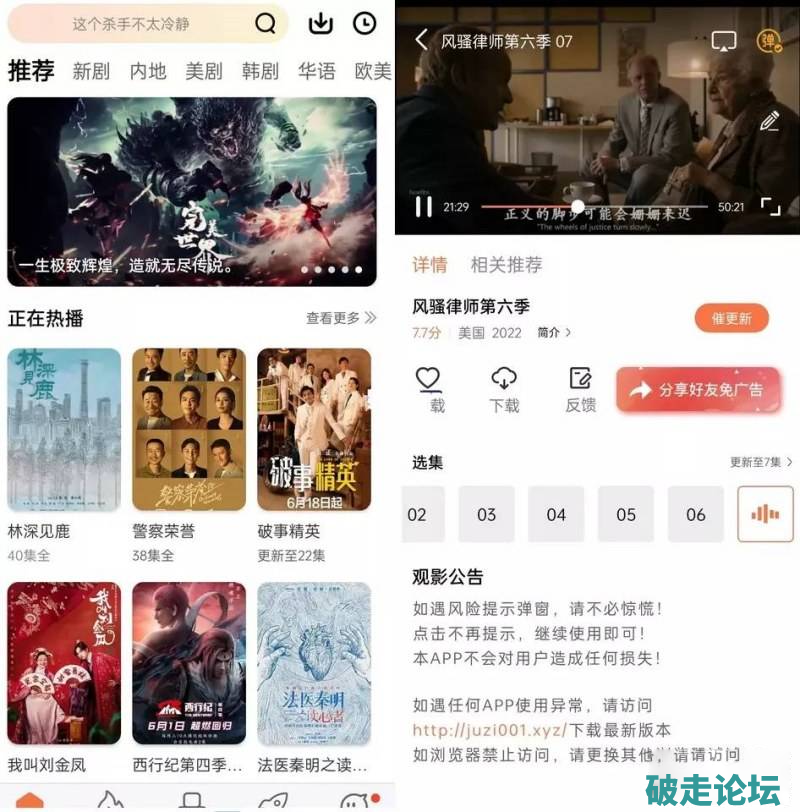The height and width of the screenshot is (812, 800).
Task: Enter fullscreen video mode
Action: (770, 207)
